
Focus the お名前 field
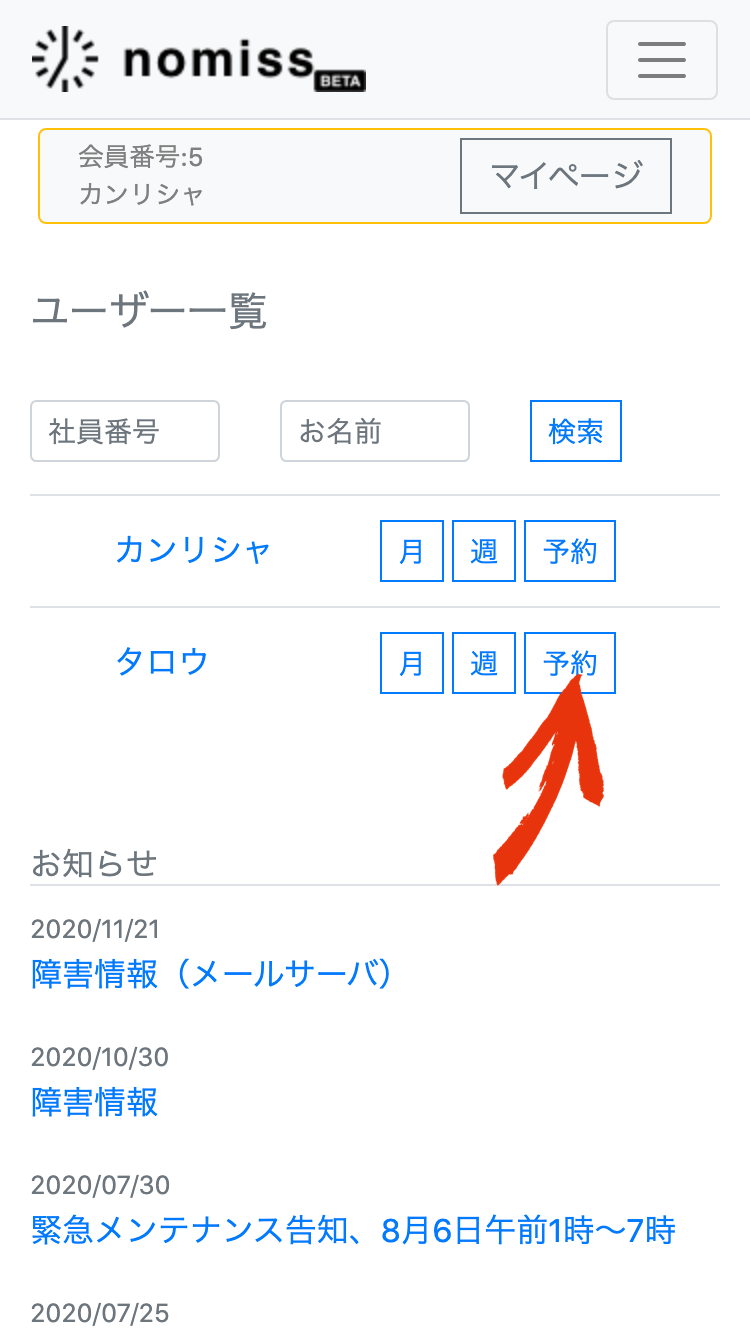(x=375, y=431)
